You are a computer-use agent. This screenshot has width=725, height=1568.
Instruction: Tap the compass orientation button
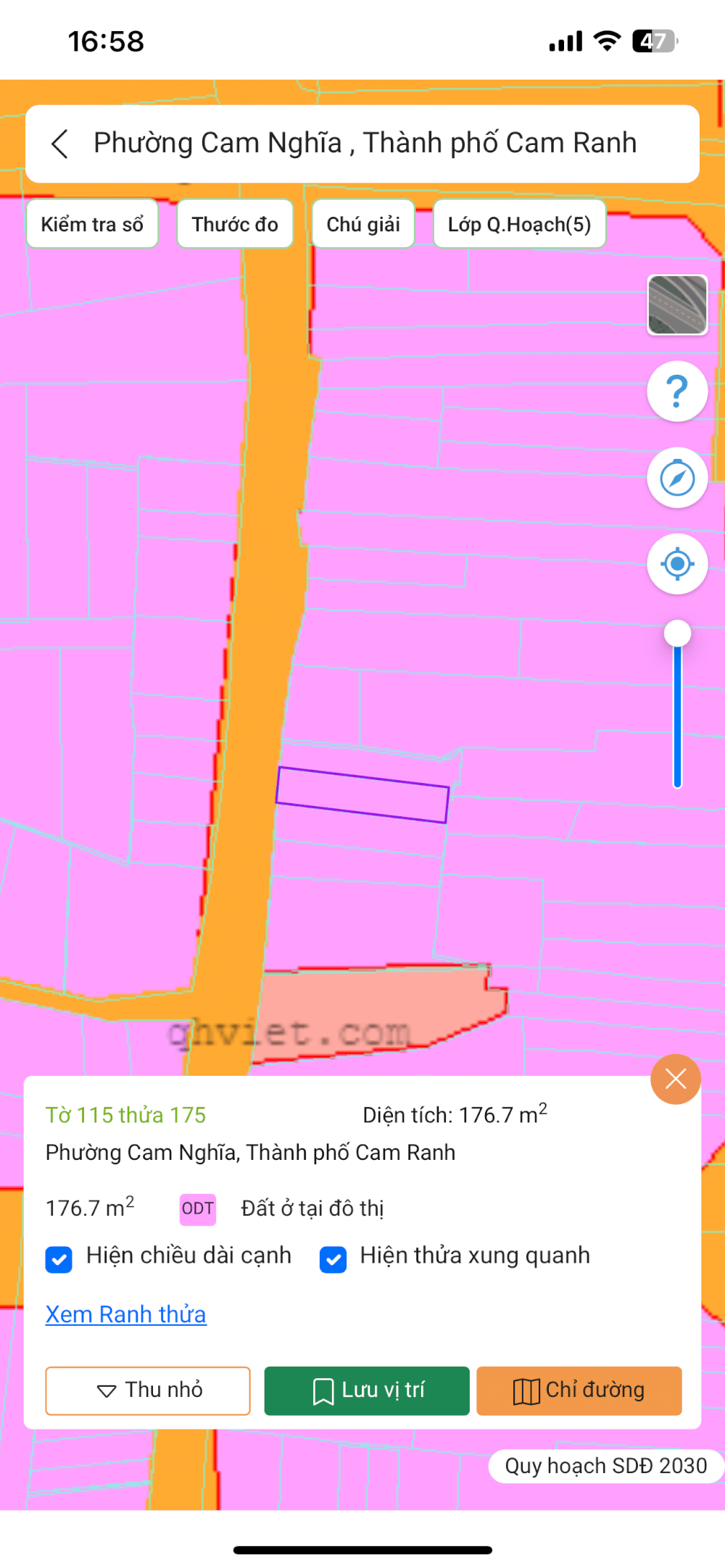(x=677, y=478)
